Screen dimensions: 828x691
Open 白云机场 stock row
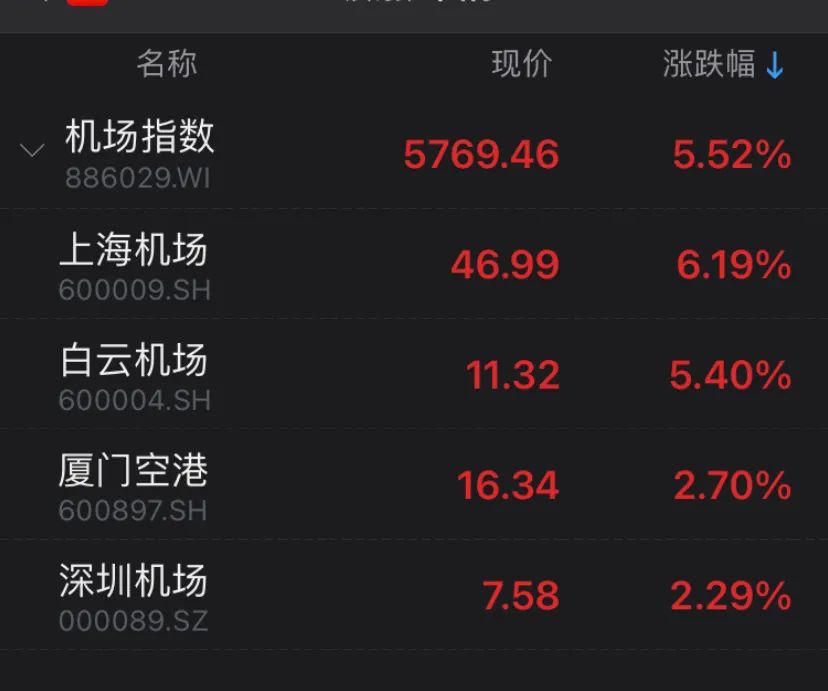tap(133, 374)
